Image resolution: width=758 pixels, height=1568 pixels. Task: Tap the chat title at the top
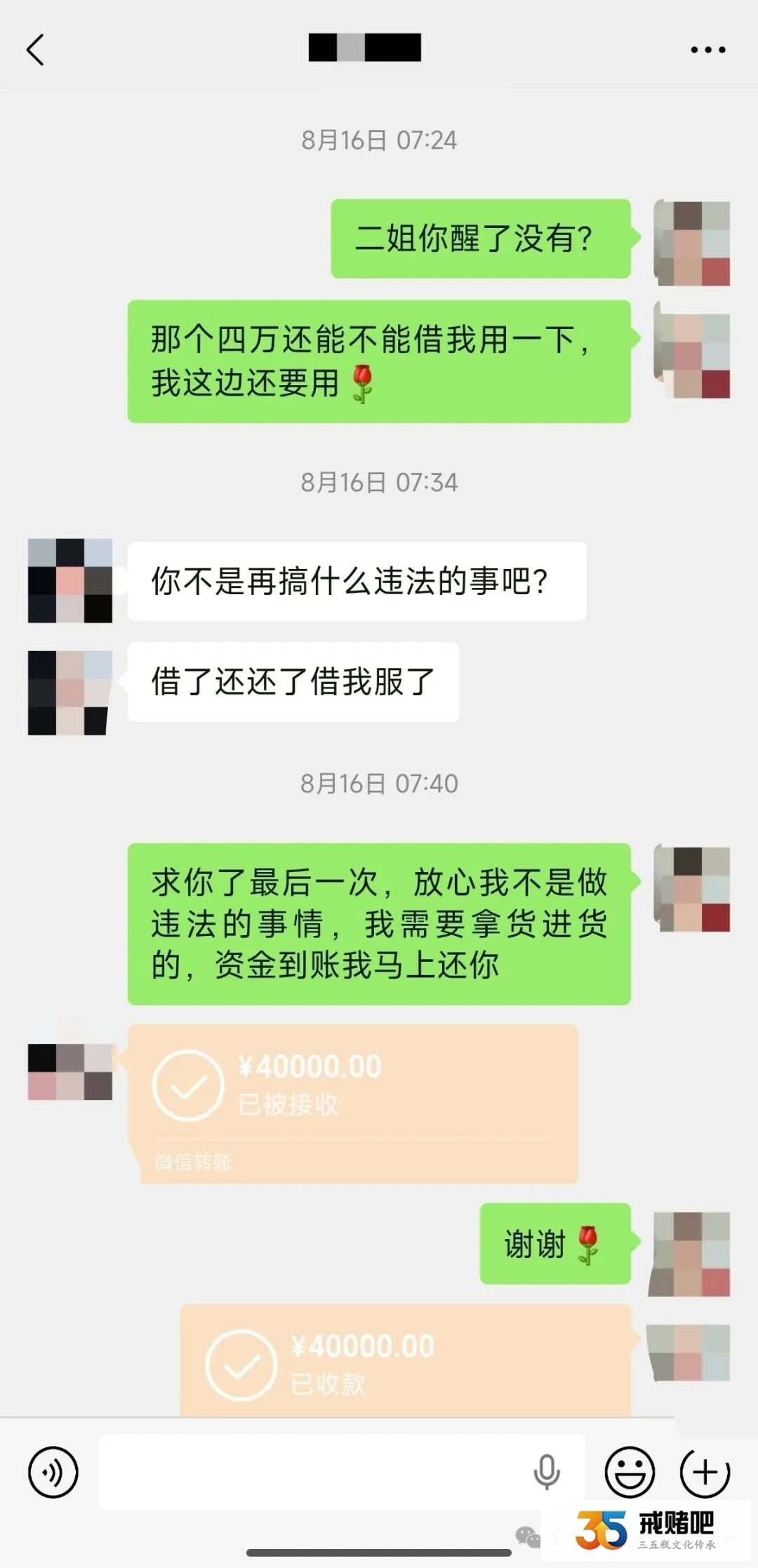pyautogui.click(x=365, y=48)
